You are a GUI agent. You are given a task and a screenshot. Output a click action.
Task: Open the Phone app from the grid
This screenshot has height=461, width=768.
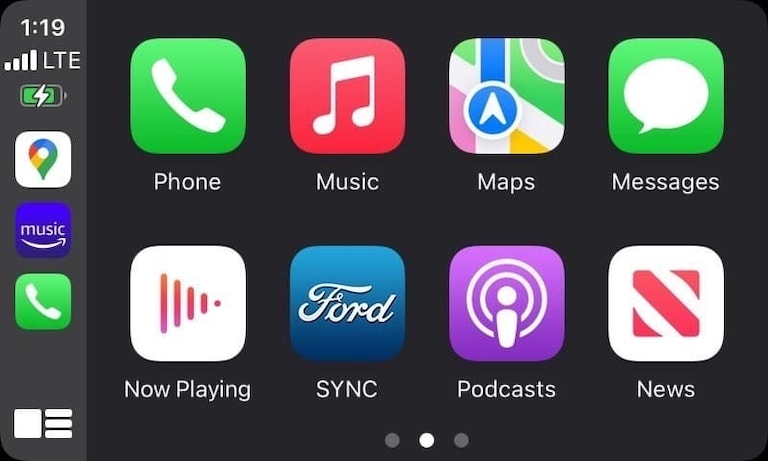187,96
